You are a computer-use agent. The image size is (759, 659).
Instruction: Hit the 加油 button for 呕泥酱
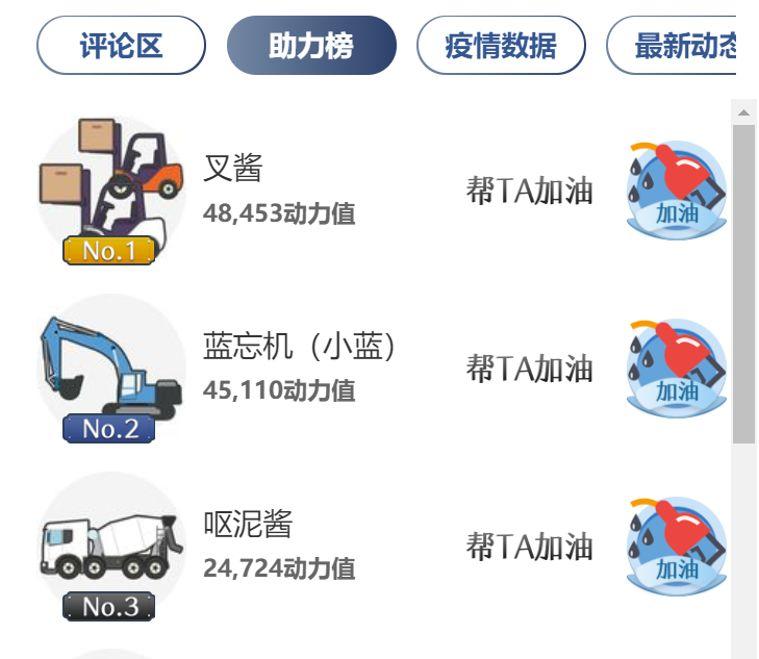pos(676,548)
